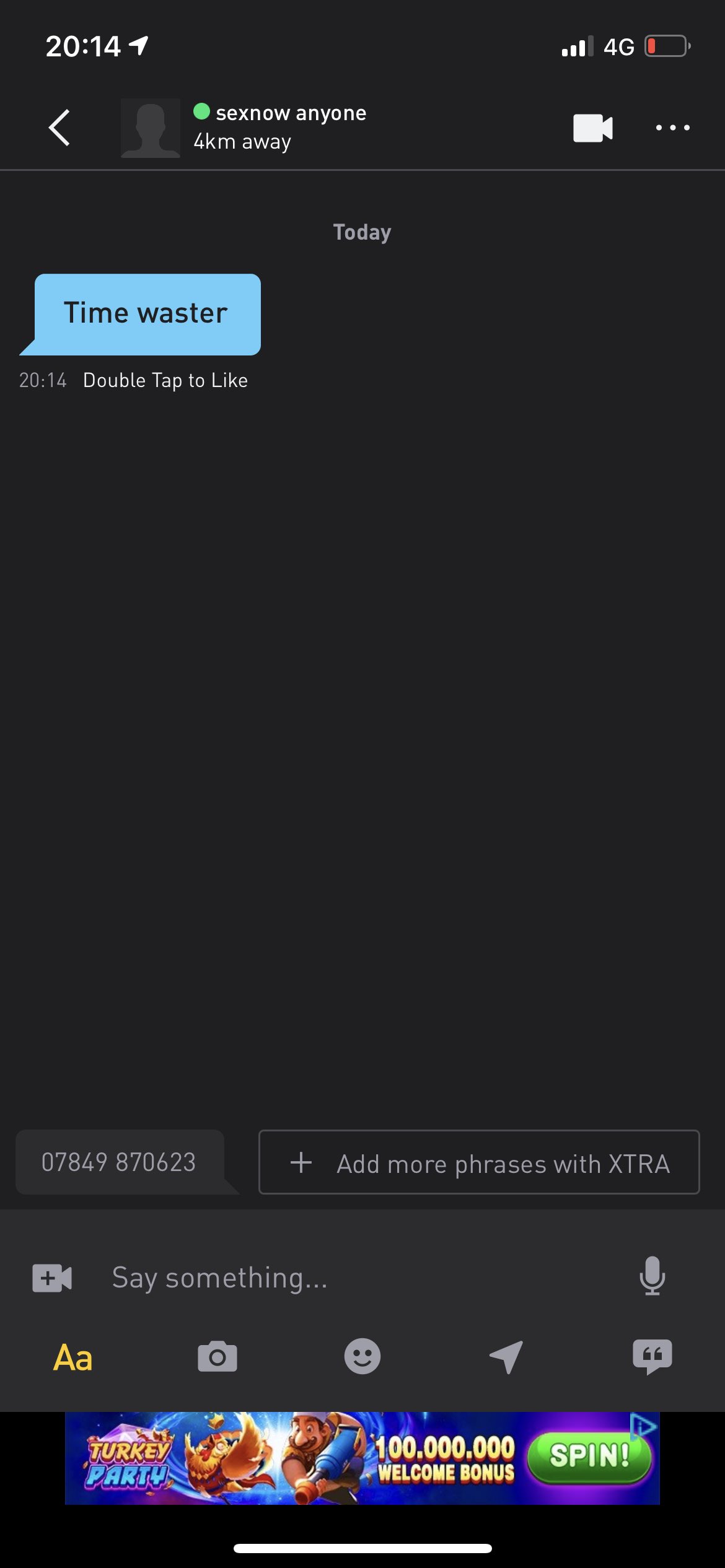Viewport: 725px width, 1568px height.
Task: Share your location
Action: pos(506,1357)
